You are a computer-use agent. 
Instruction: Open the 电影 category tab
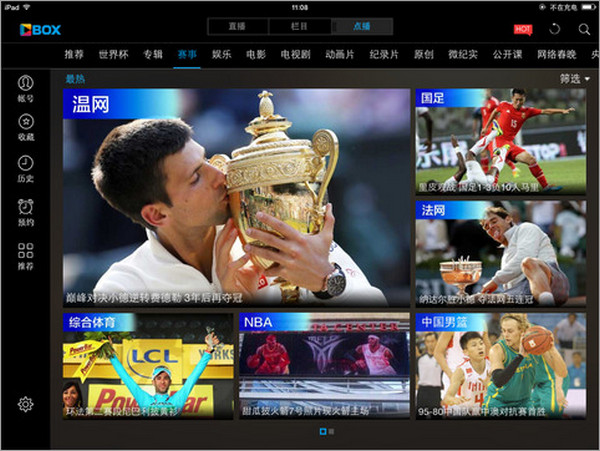[255, 54]
